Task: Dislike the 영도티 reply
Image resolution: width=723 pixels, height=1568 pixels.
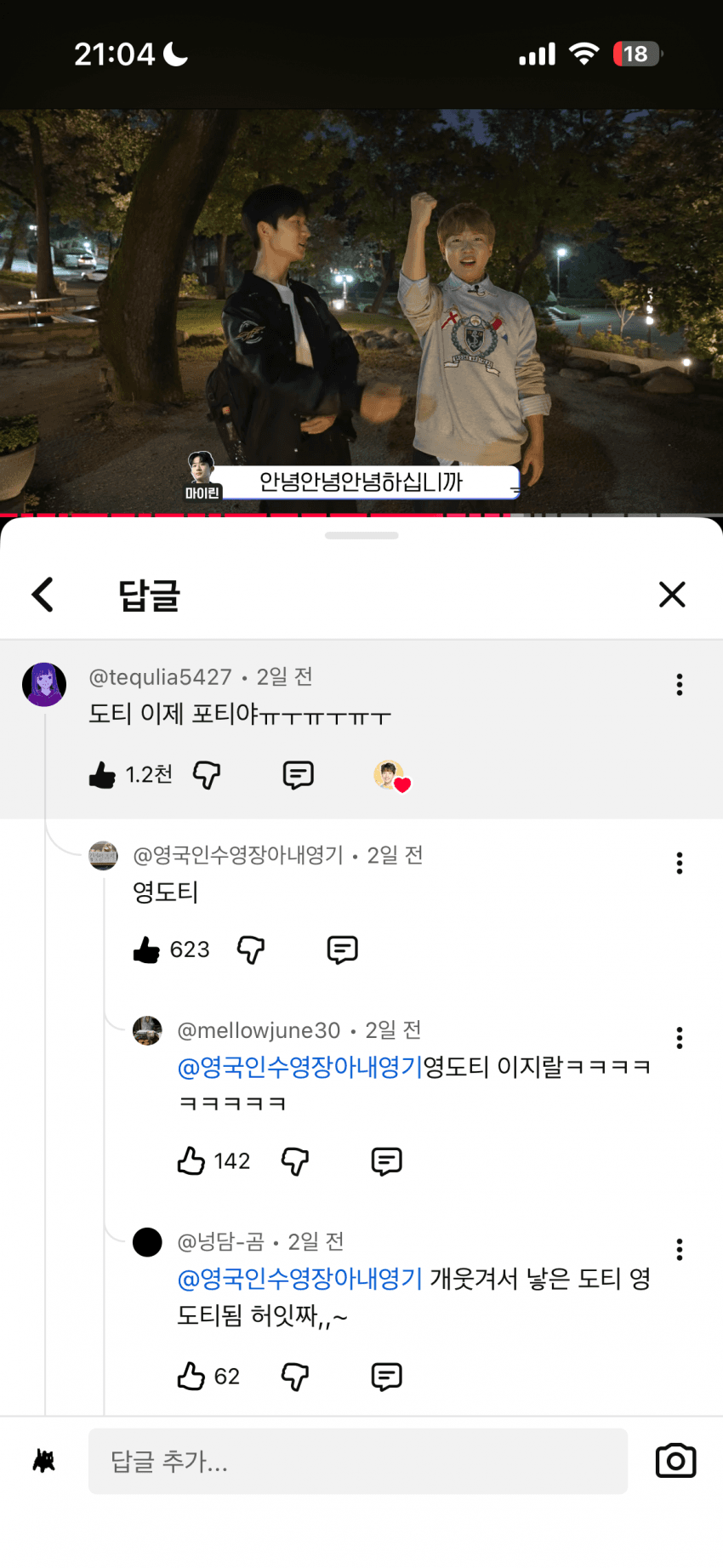Action: tap(251, 949)
